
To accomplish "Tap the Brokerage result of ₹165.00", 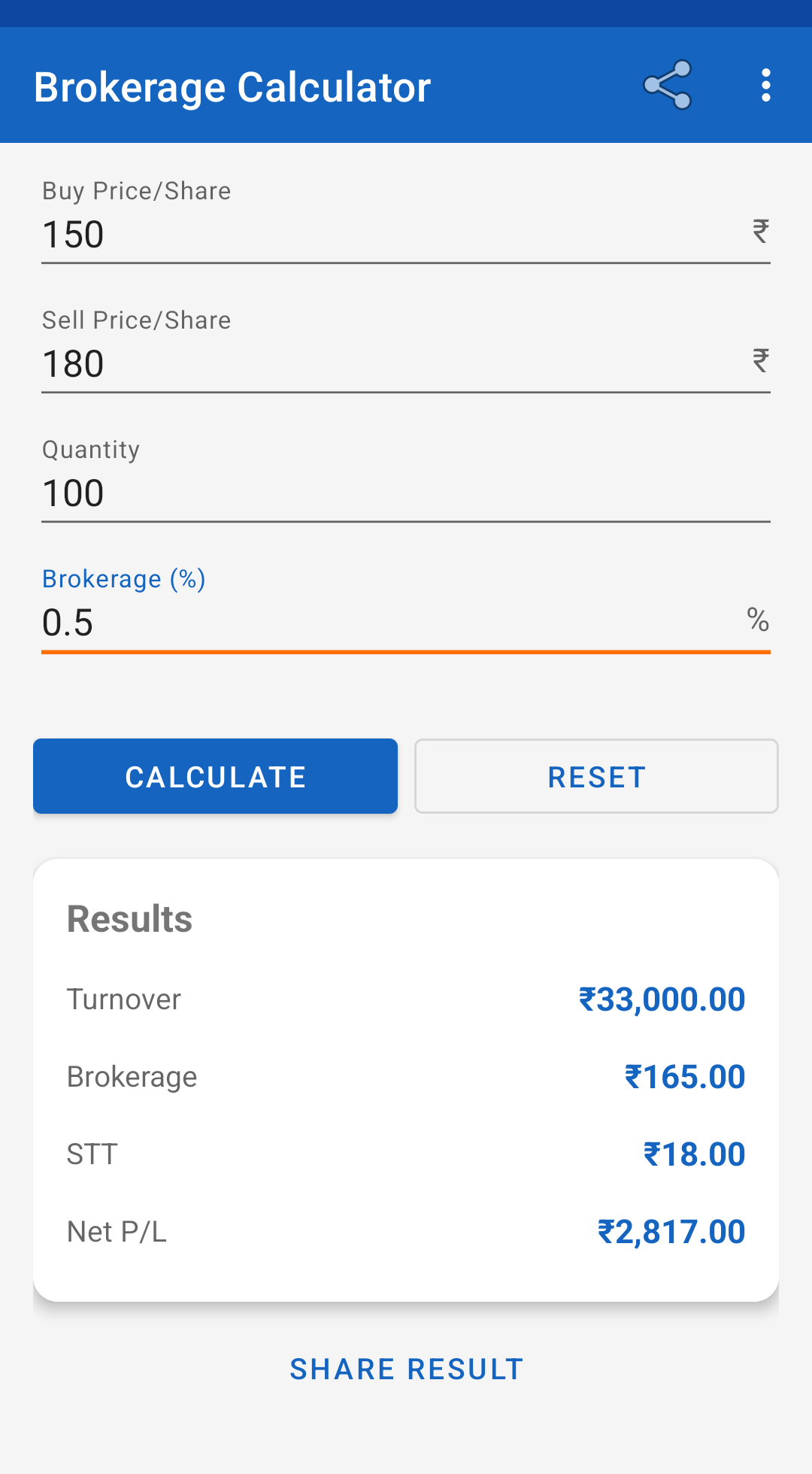I will pyautogui.click(x=685, y=1076).
